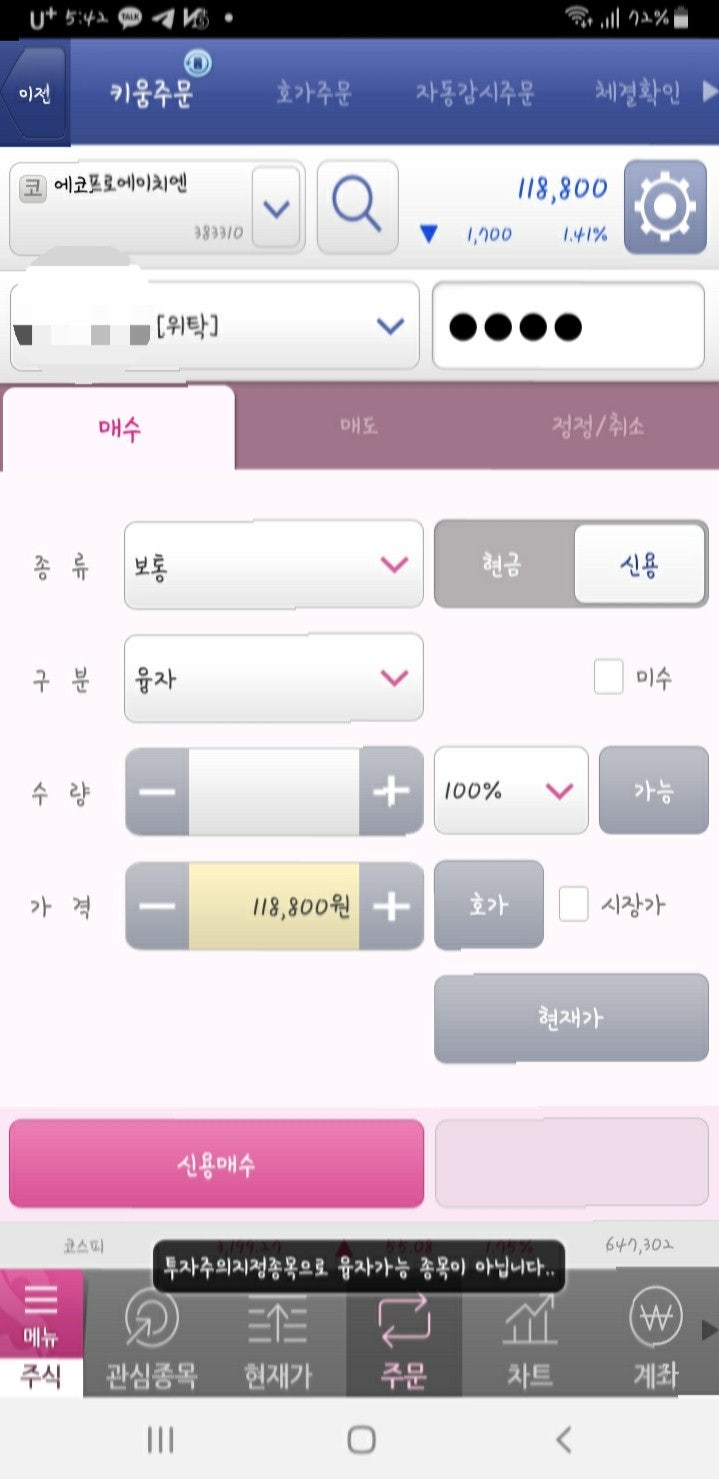The width and height of the screenshot is (719, 1479).
Task: Open the 자동감시주문 tab
Action: point(475,93)
